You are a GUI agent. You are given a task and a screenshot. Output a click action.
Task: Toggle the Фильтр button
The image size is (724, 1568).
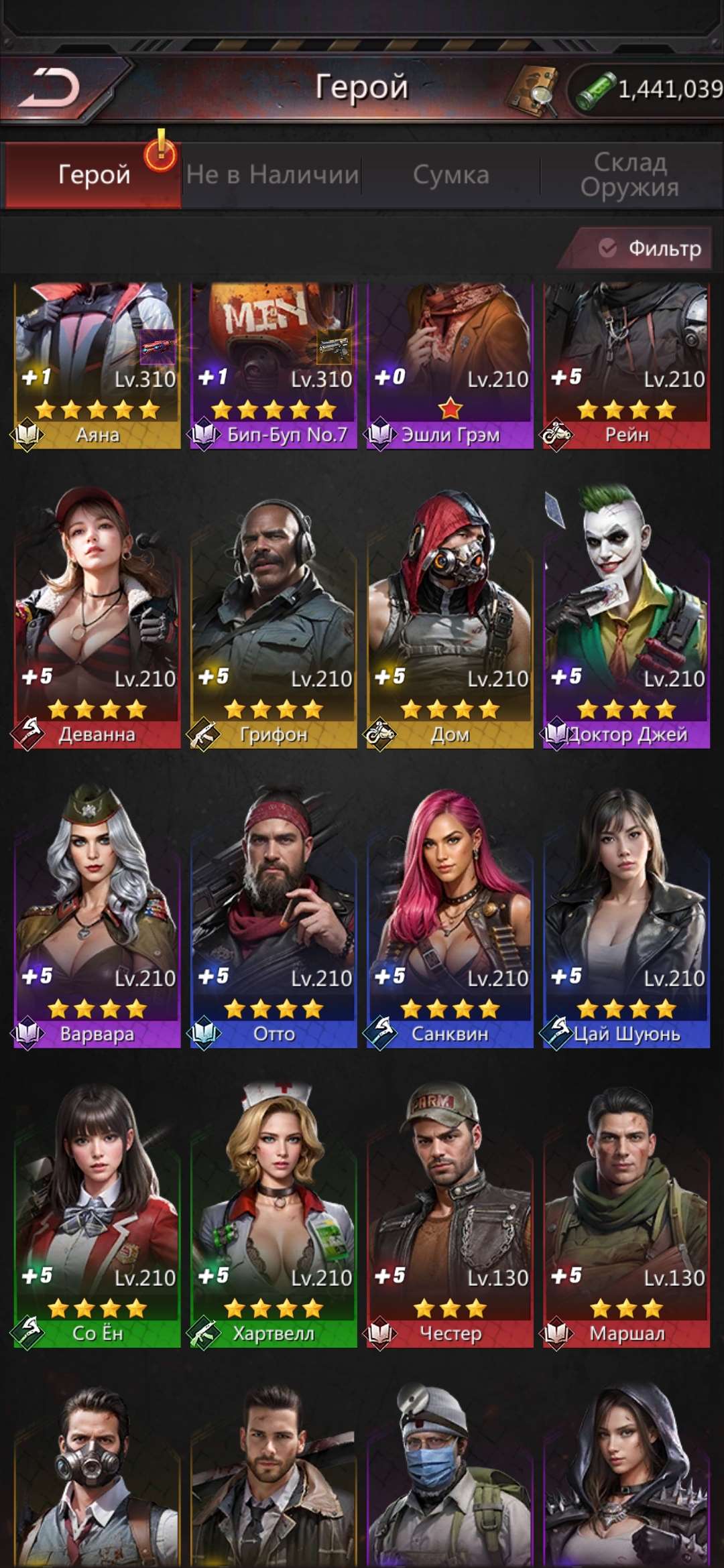[x=648, y=249]
